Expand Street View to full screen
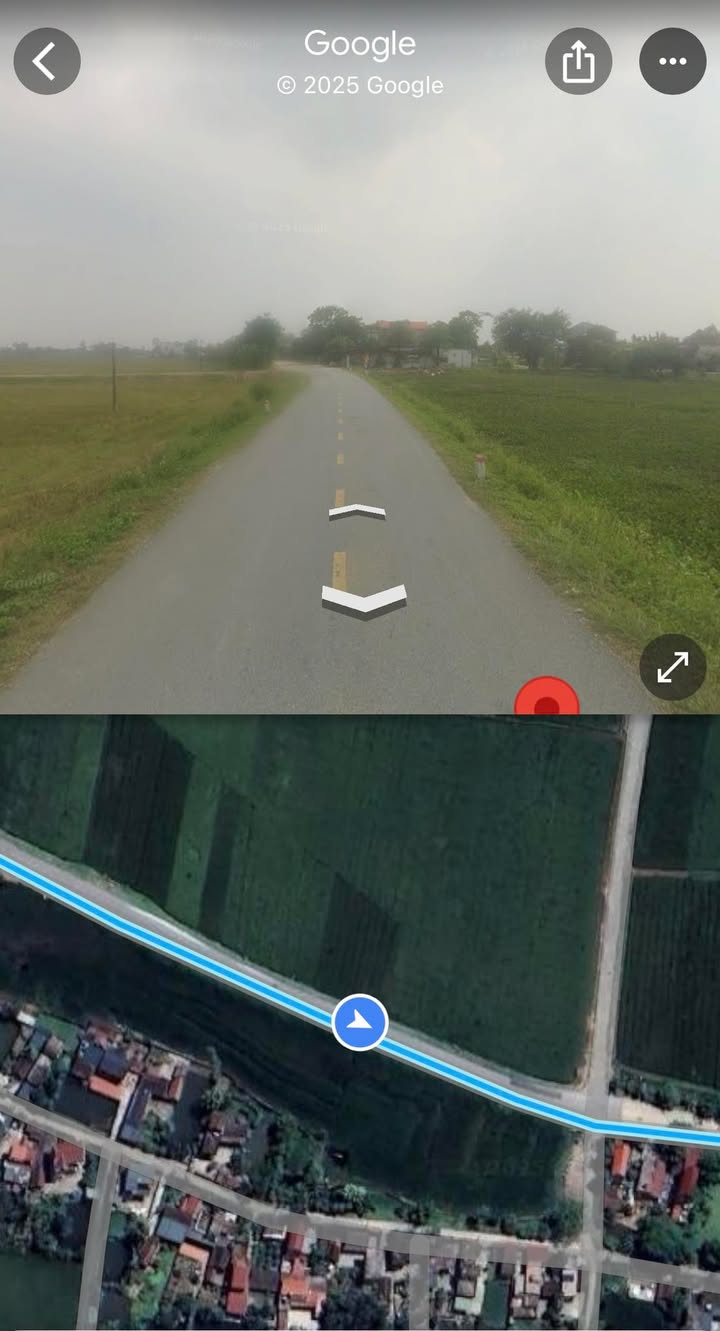Image resolution: width=720 pixels, height=1331 pixels. coord(673,667)
